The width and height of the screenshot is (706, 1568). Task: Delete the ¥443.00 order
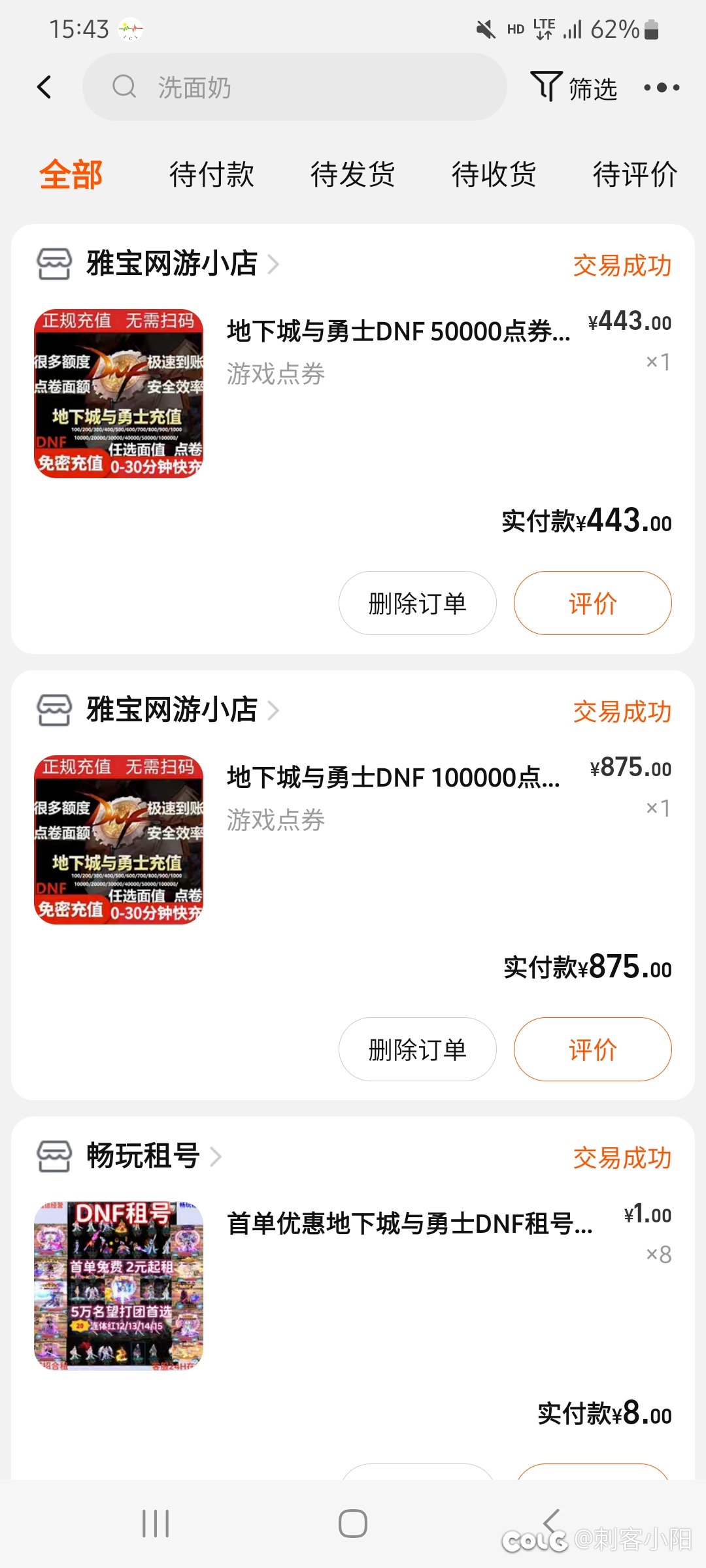coord(417,603)
